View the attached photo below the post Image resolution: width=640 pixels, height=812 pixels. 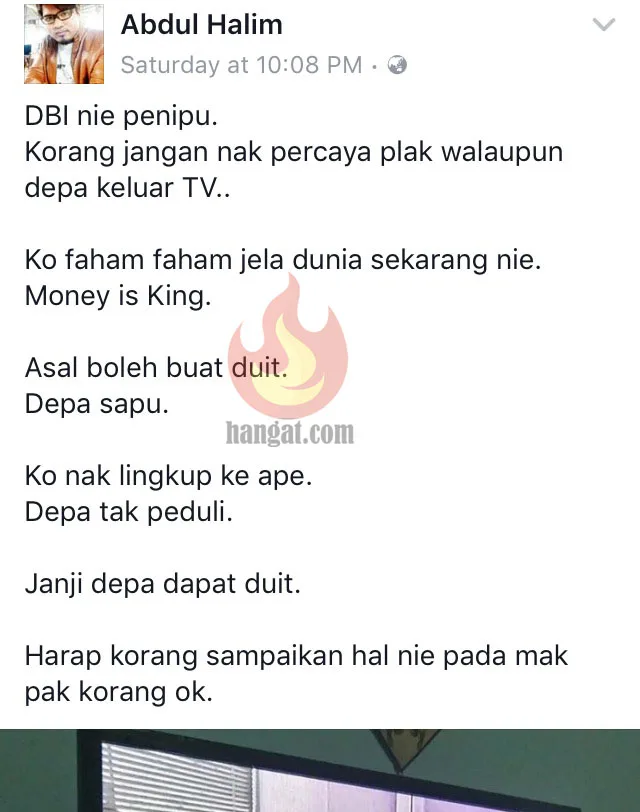320,771
